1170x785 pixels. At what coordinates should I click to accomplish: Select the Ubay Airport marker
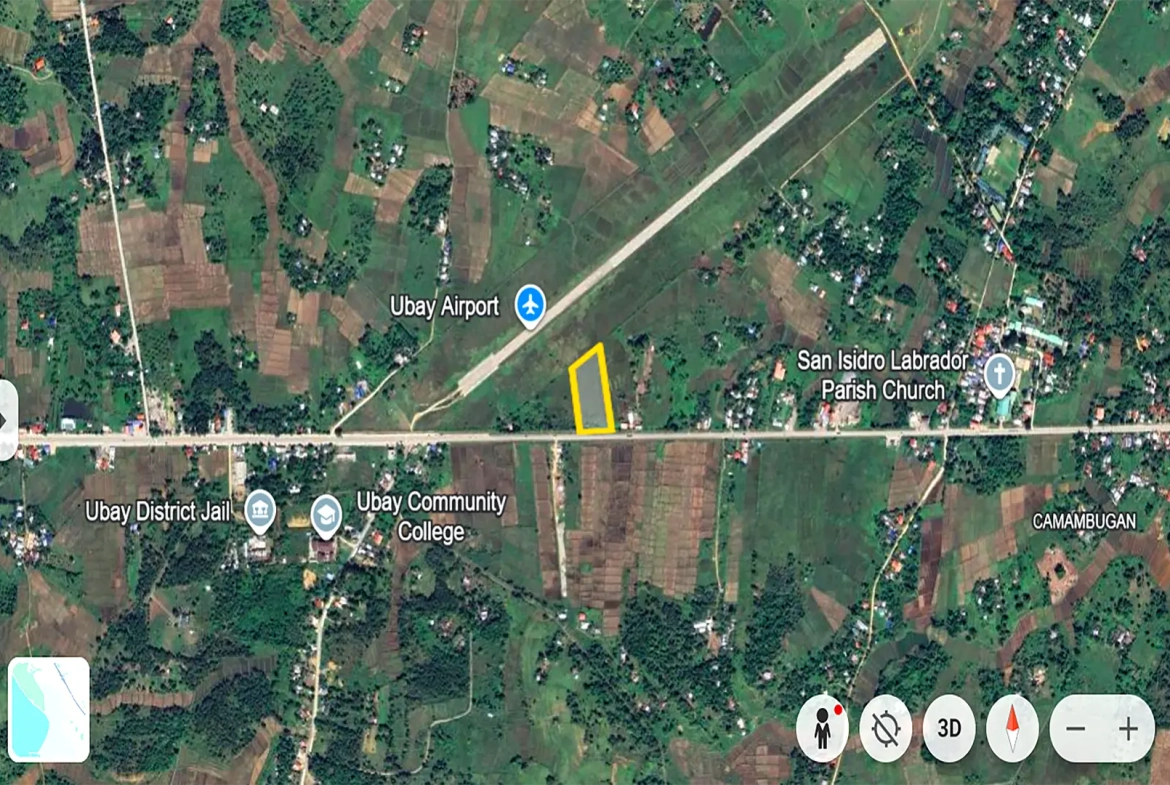click(x=530, y=305)
